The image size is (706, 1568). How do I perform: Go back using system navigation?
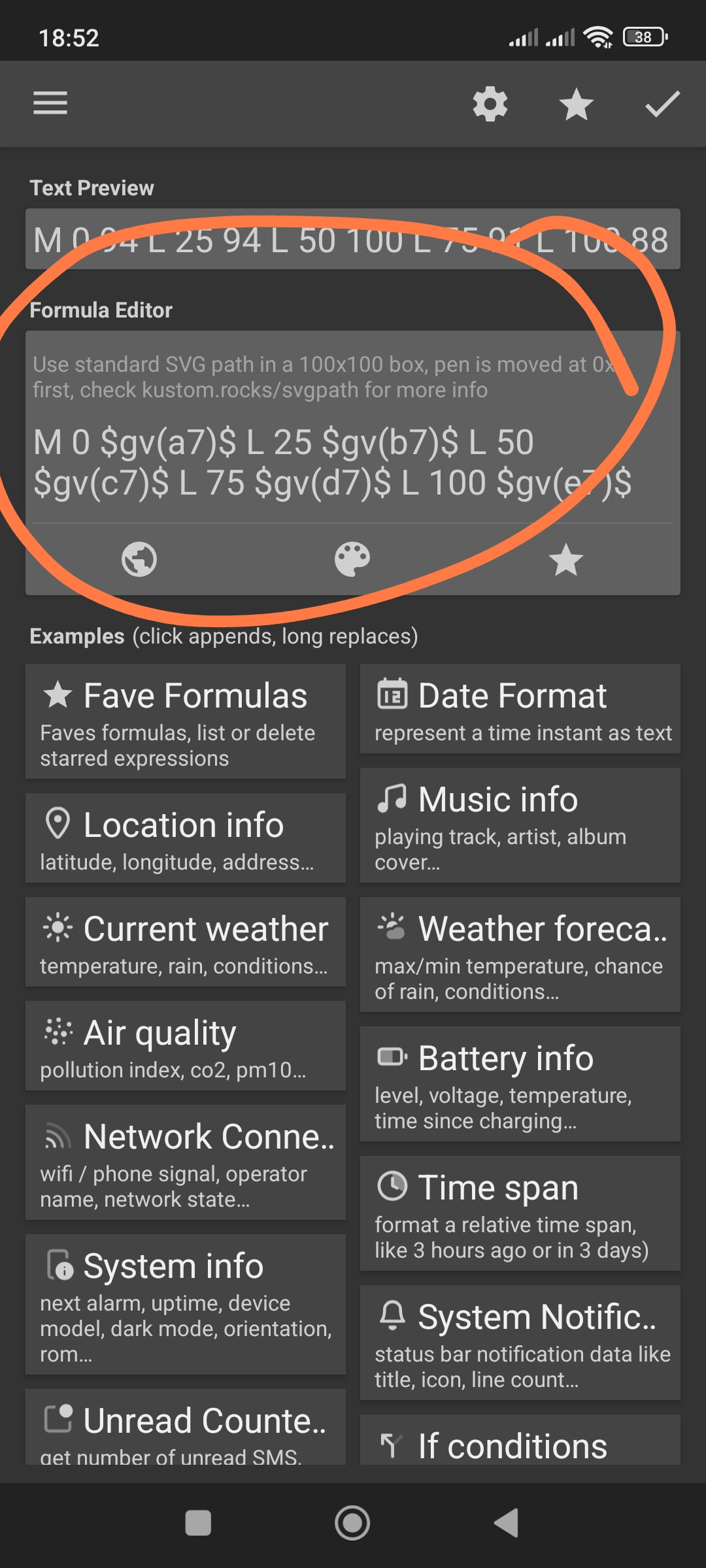tap(507, 1523)
